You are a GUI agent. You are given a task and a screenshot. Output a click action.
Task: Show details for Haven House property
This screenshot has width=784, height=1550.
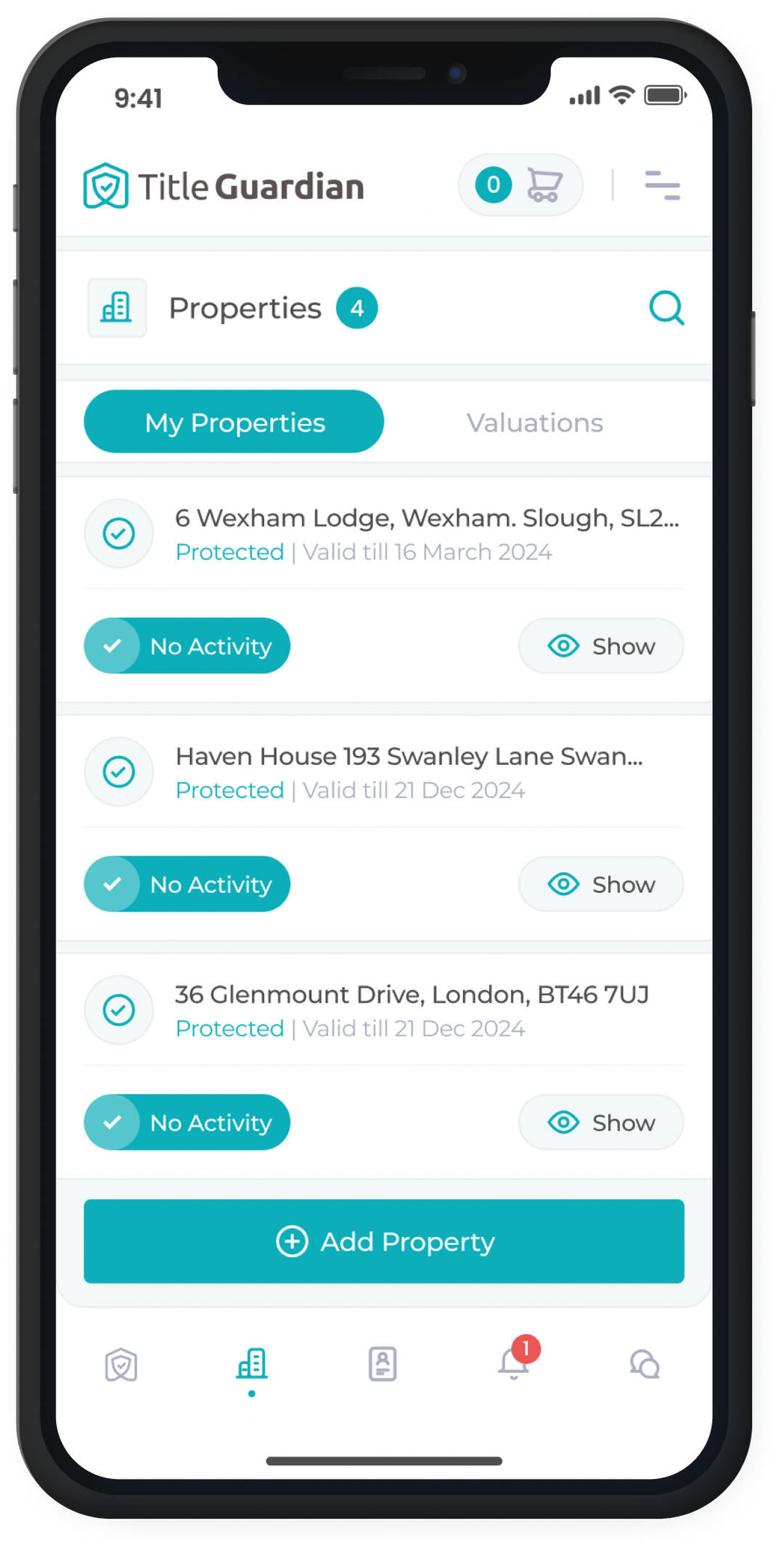pos(601,884)
